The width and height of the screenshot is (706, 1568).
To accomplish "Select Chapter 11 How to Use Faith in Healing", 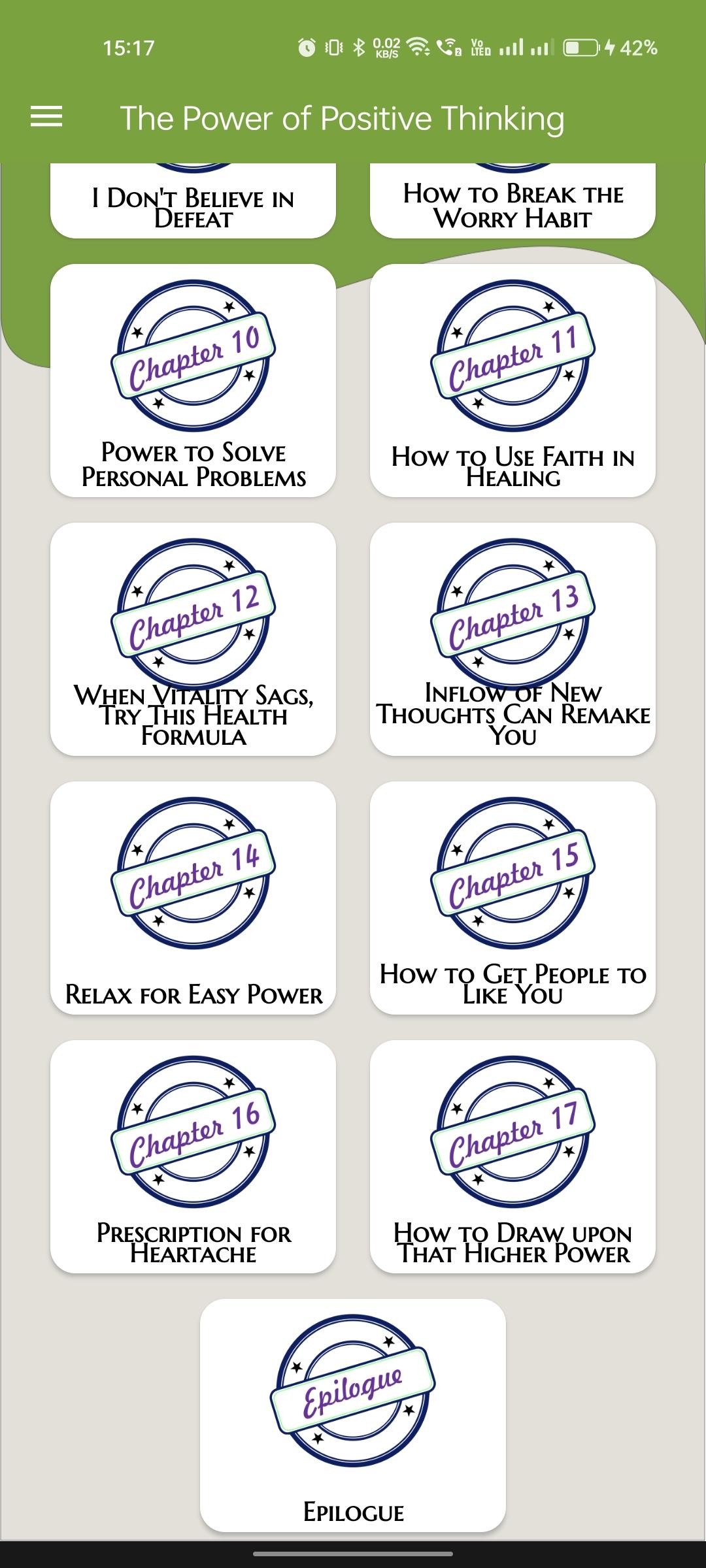I will tap(513, 380).
